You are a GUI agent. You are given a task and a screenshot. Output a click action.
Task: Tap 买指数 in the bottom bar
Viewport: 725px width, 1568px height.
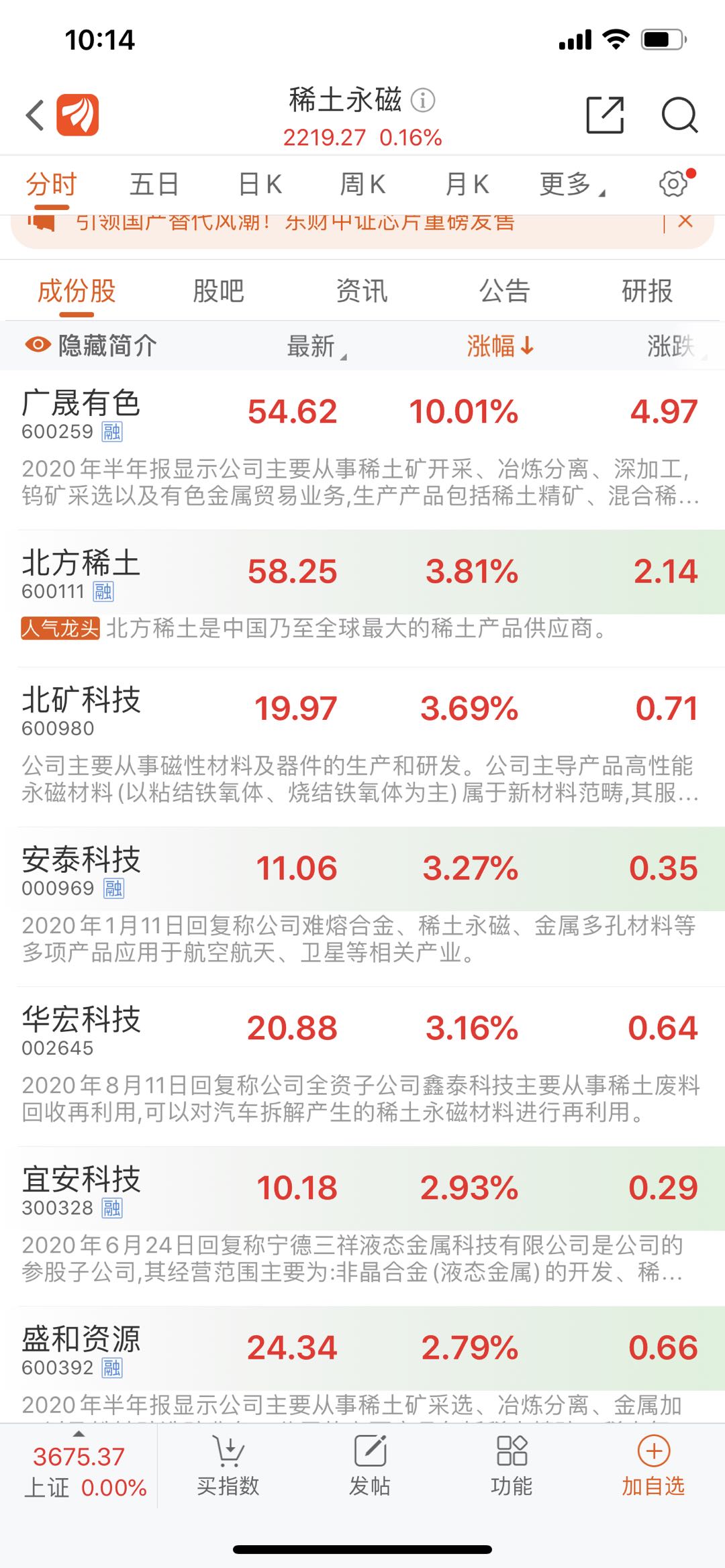tap(228, 1467)
